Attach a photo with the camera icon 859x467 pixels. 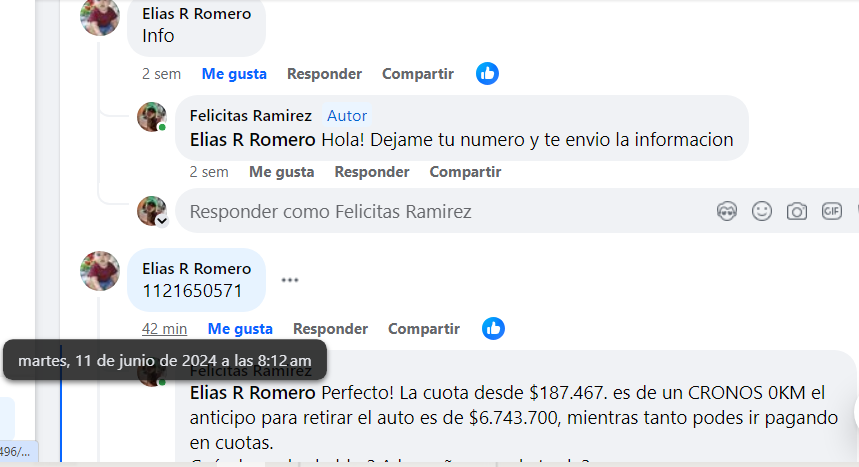click(x=797, y=211)
